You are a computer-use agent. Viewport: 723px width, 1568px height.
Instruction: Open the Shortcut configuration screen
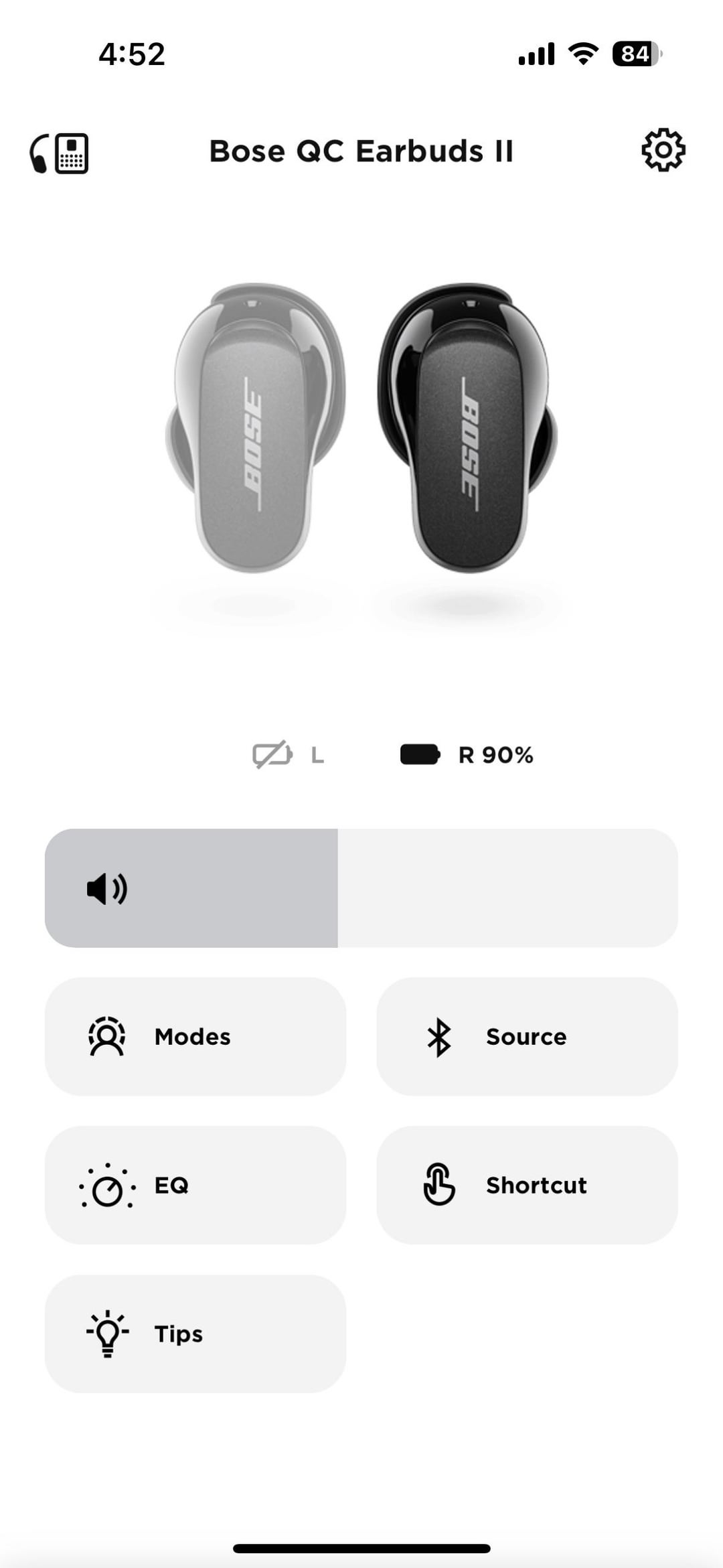click(528, 1185)
